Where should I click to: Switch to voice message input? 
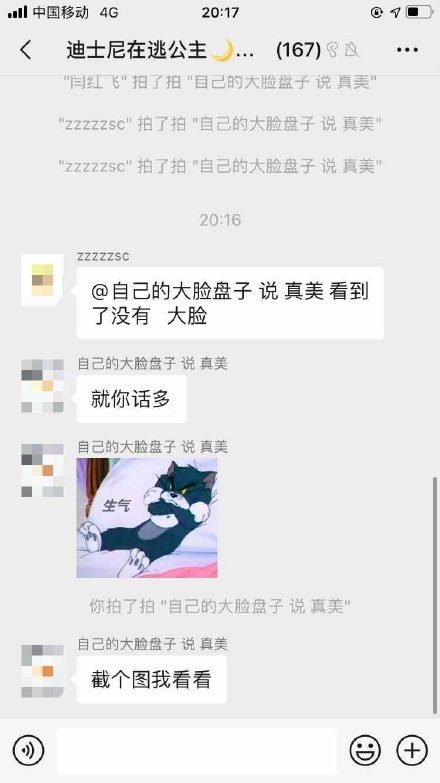[x=28, y=750]
